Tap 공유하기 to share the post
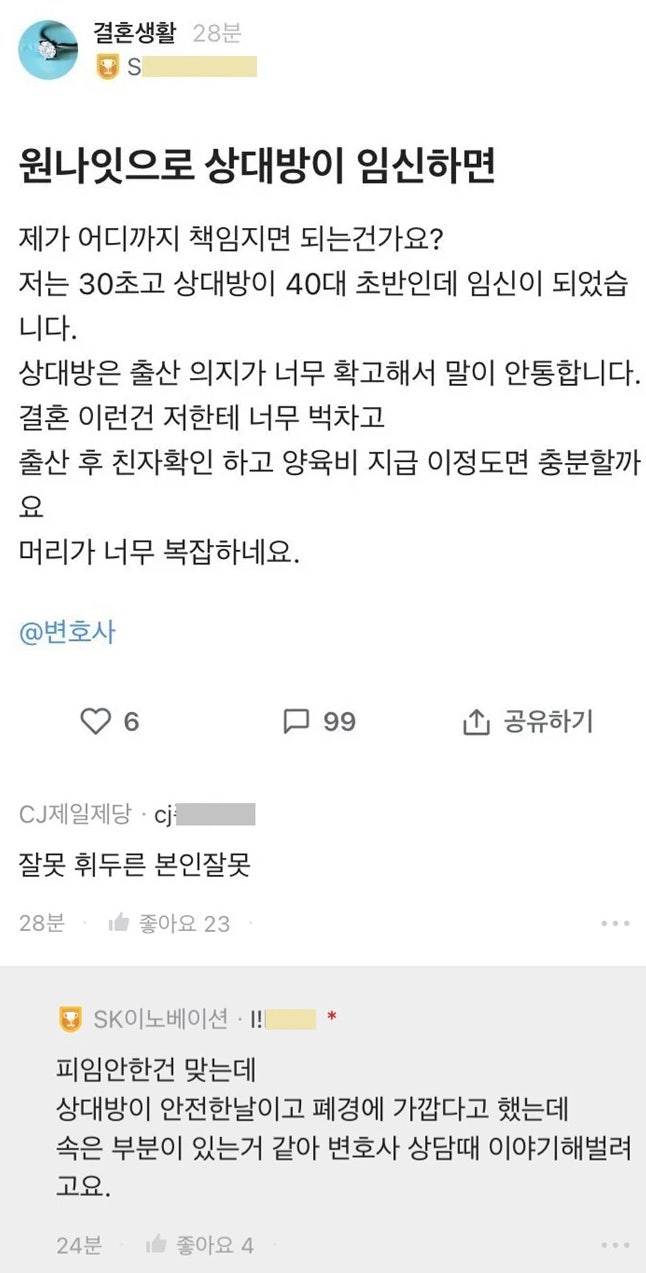Screen dimensions: 646x1273 click(x=527, y=721)
